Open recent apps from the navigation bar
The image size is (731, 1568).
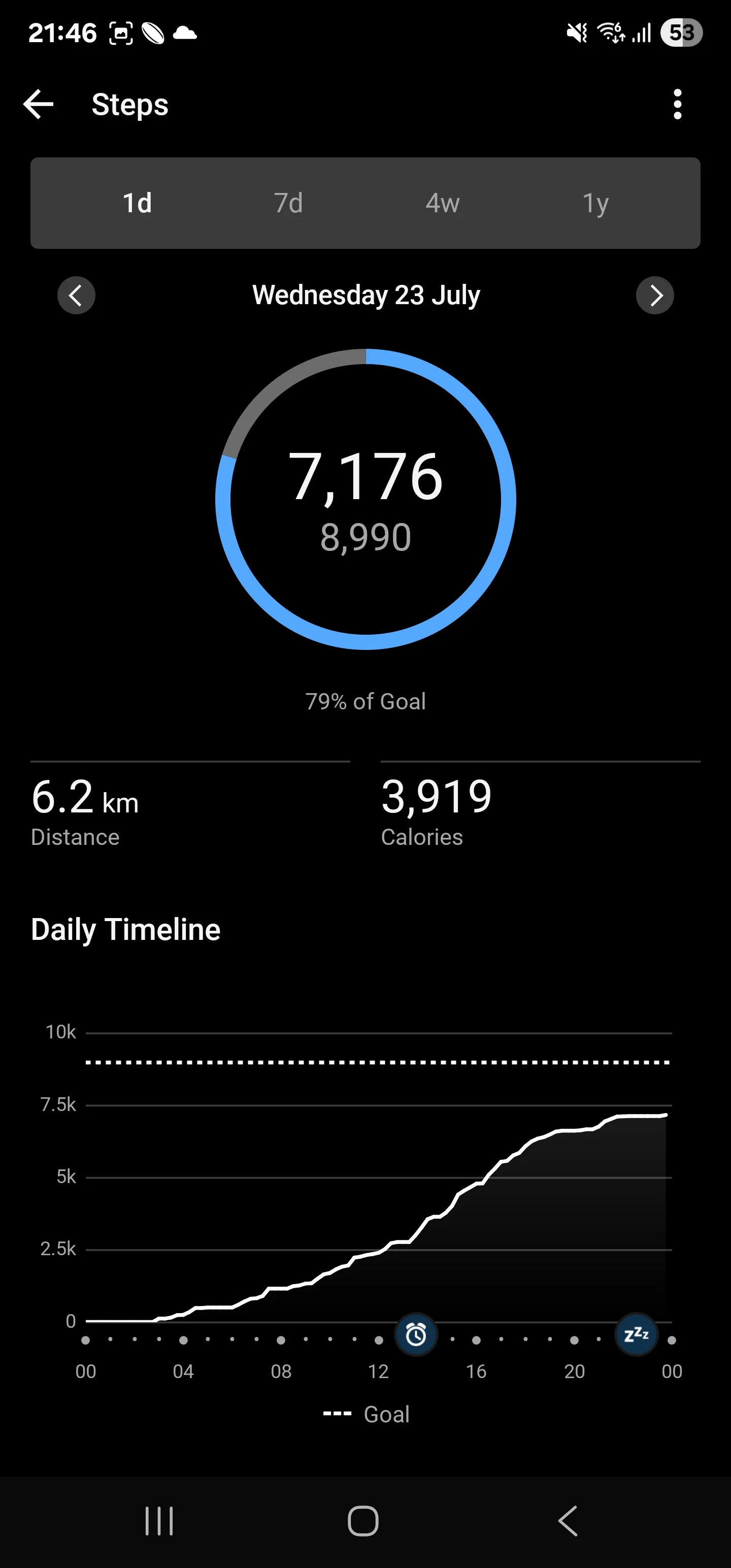[159, 1521]
